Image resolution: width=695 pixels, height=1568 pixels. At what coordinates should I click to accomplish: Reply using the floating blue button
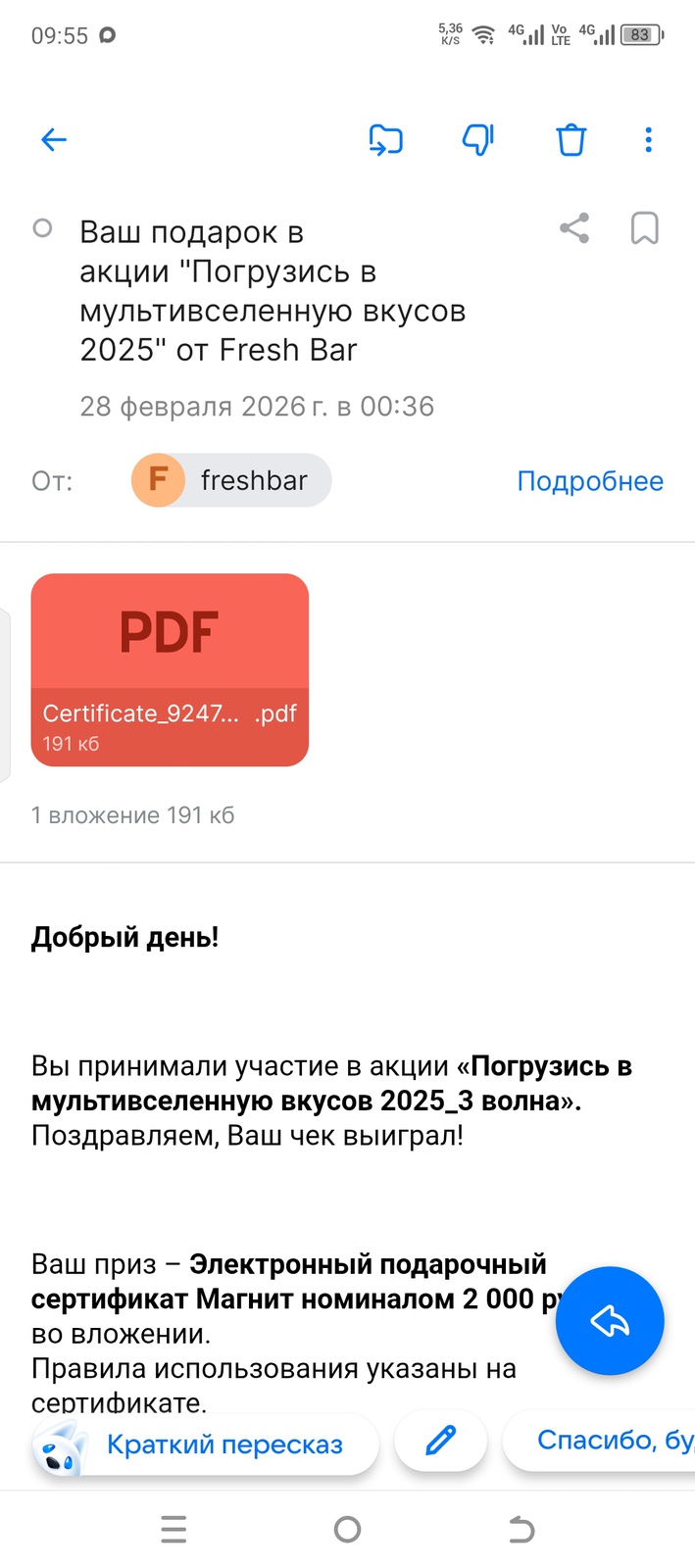[x=610, y=1321]
